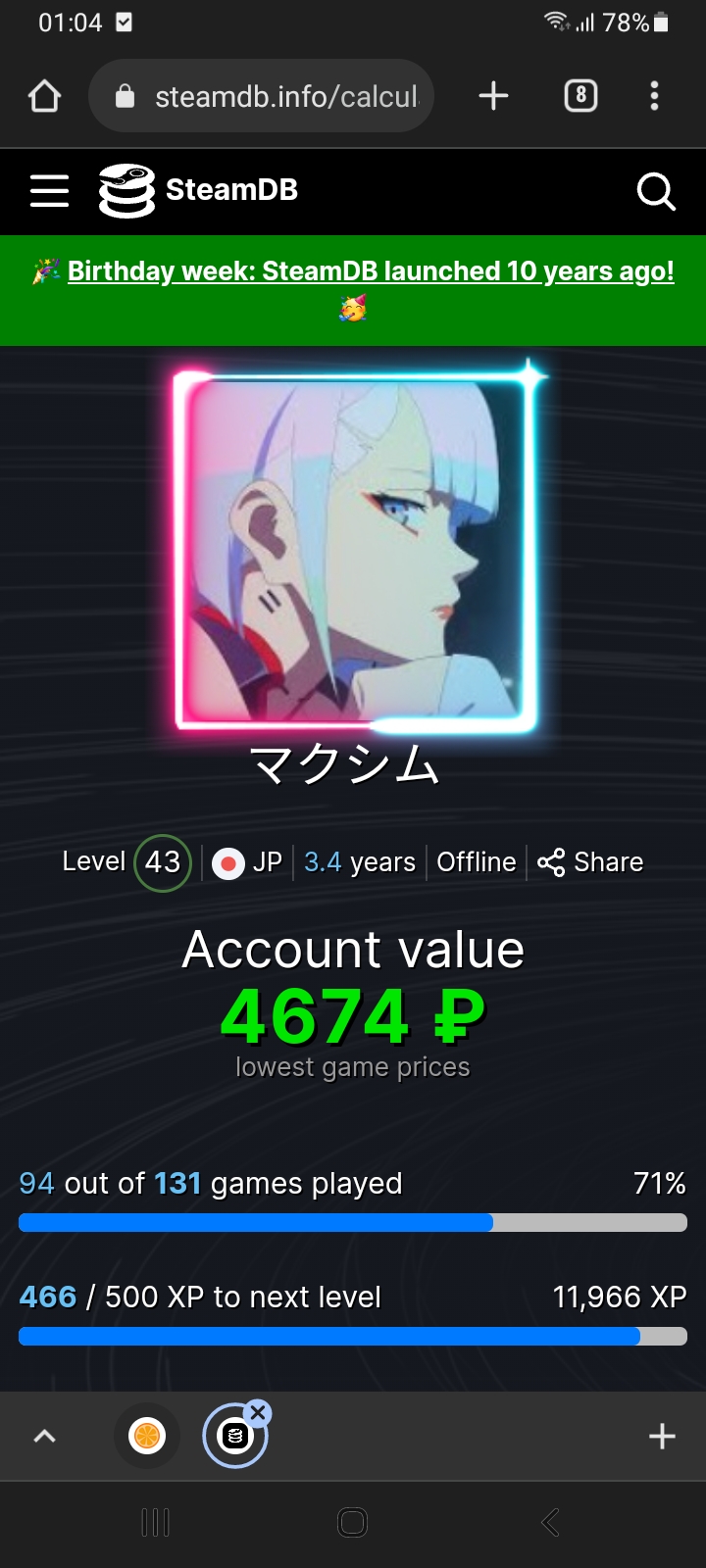Expand the bottom tab strip chevron
This screenshot has height=1568, width=706.
pyautogui.click(x=45, y=1437)
